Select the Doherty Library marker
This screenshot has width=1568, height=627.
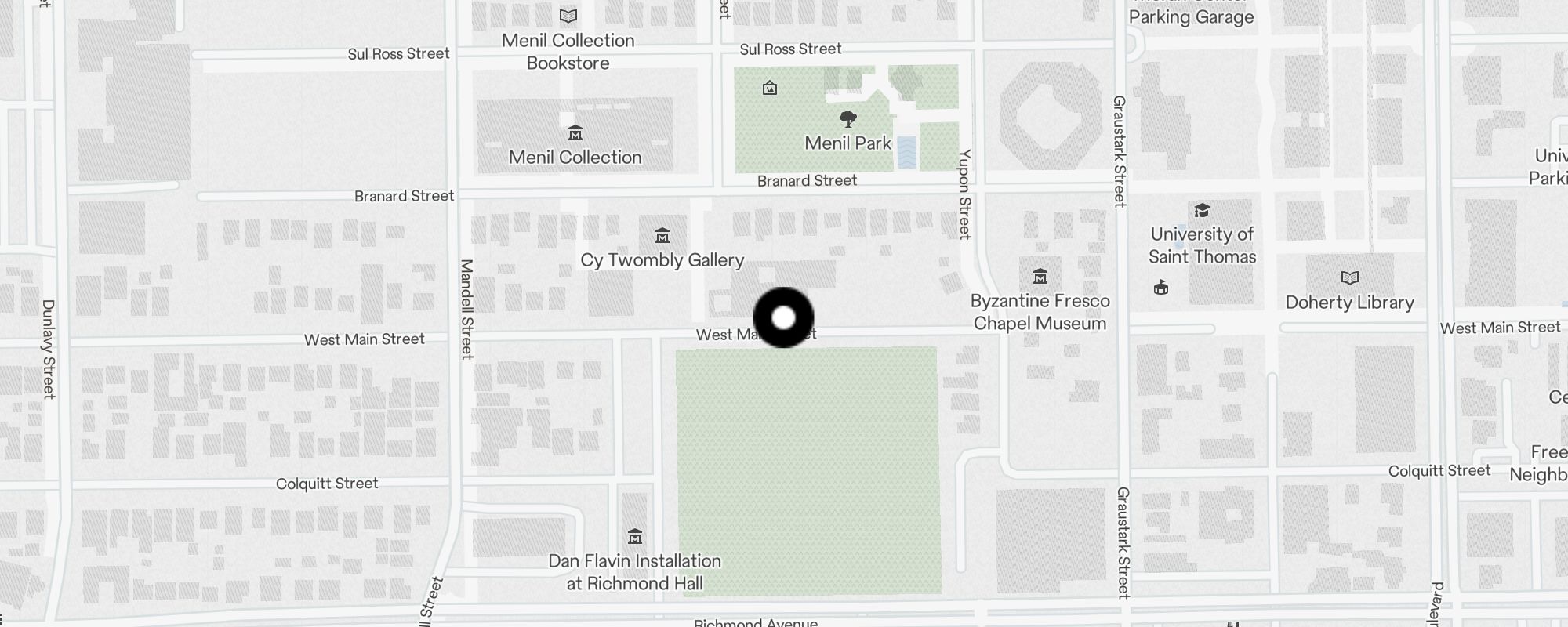pyautogui.click(x=1349, y=278)
